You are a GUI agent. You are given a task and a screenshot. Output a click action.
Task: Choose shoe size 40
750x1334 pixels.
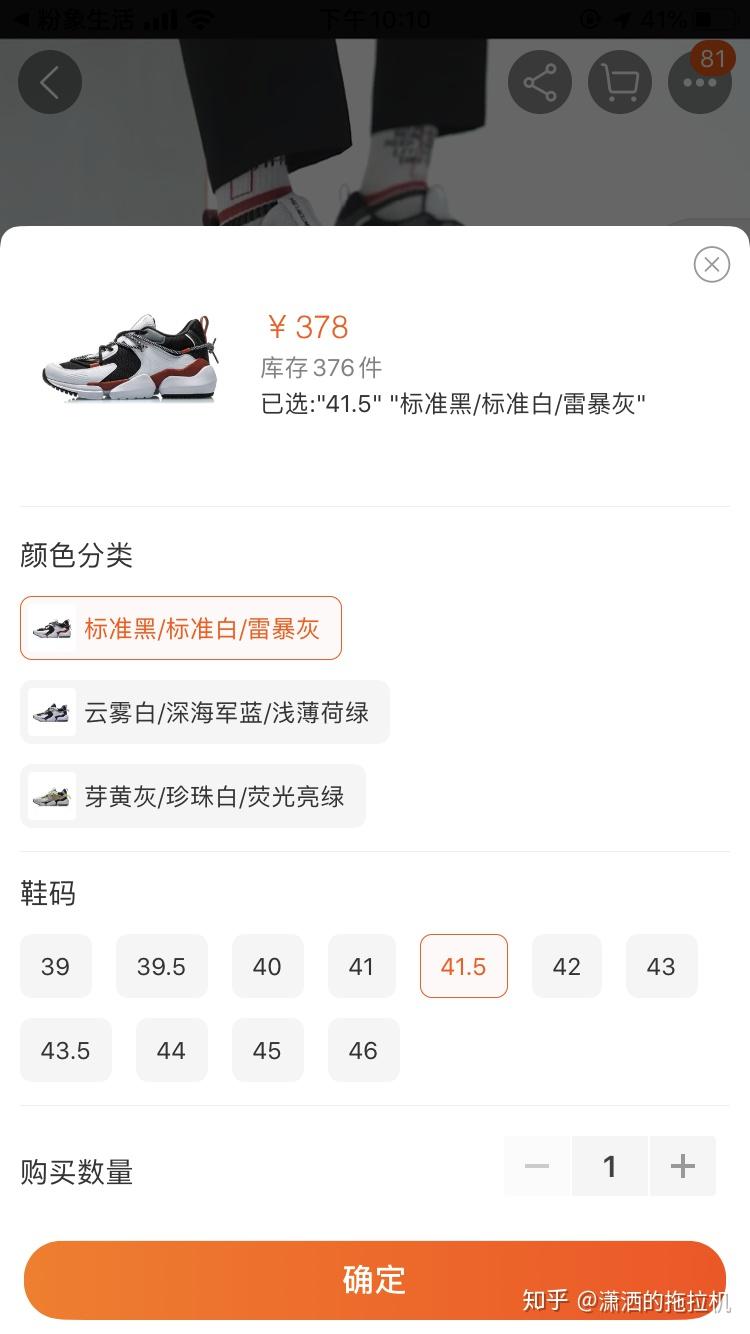click(267, 966)
